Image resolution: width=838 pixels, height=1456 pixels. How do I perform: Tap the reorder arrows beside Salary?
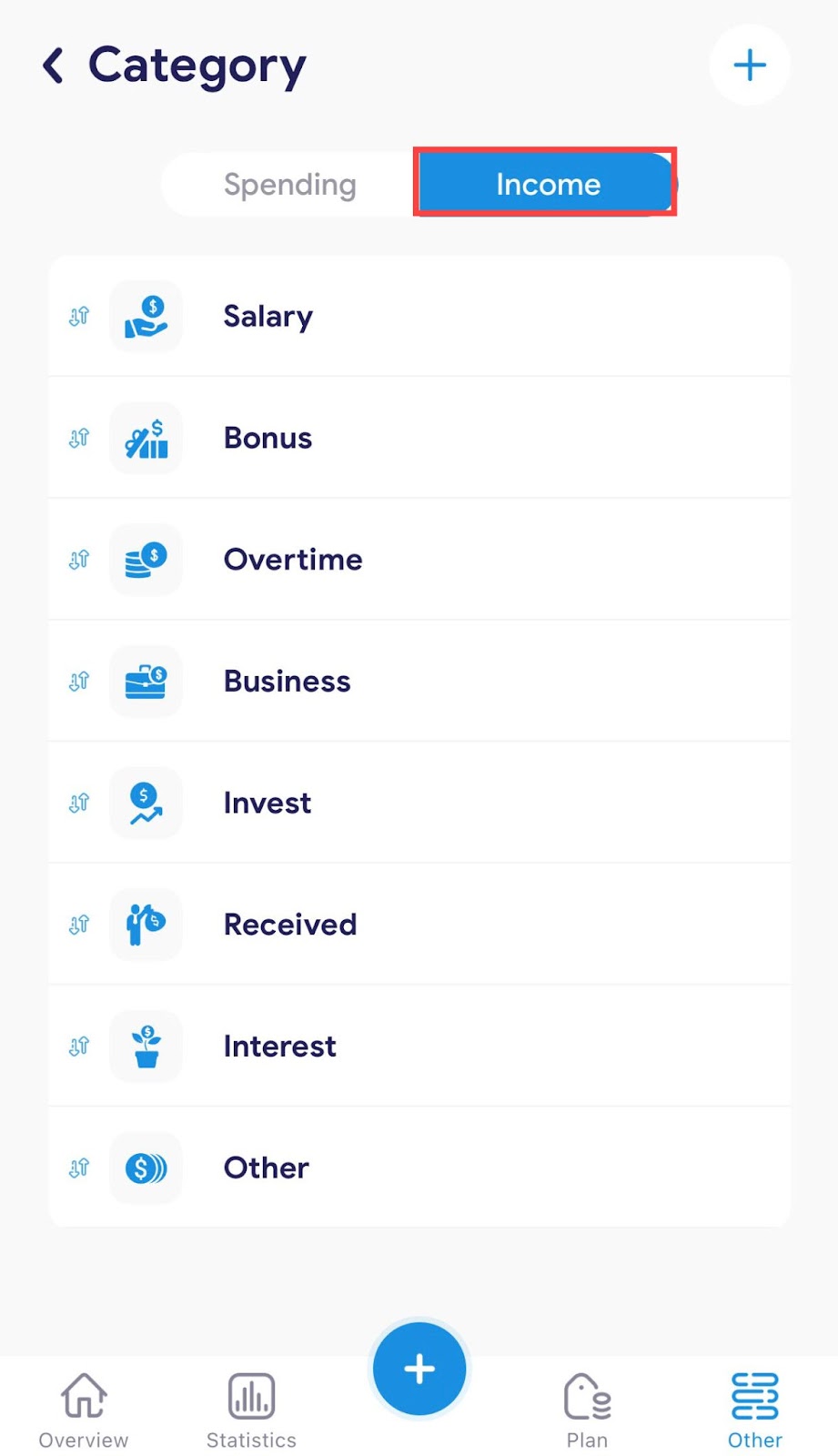79,317
